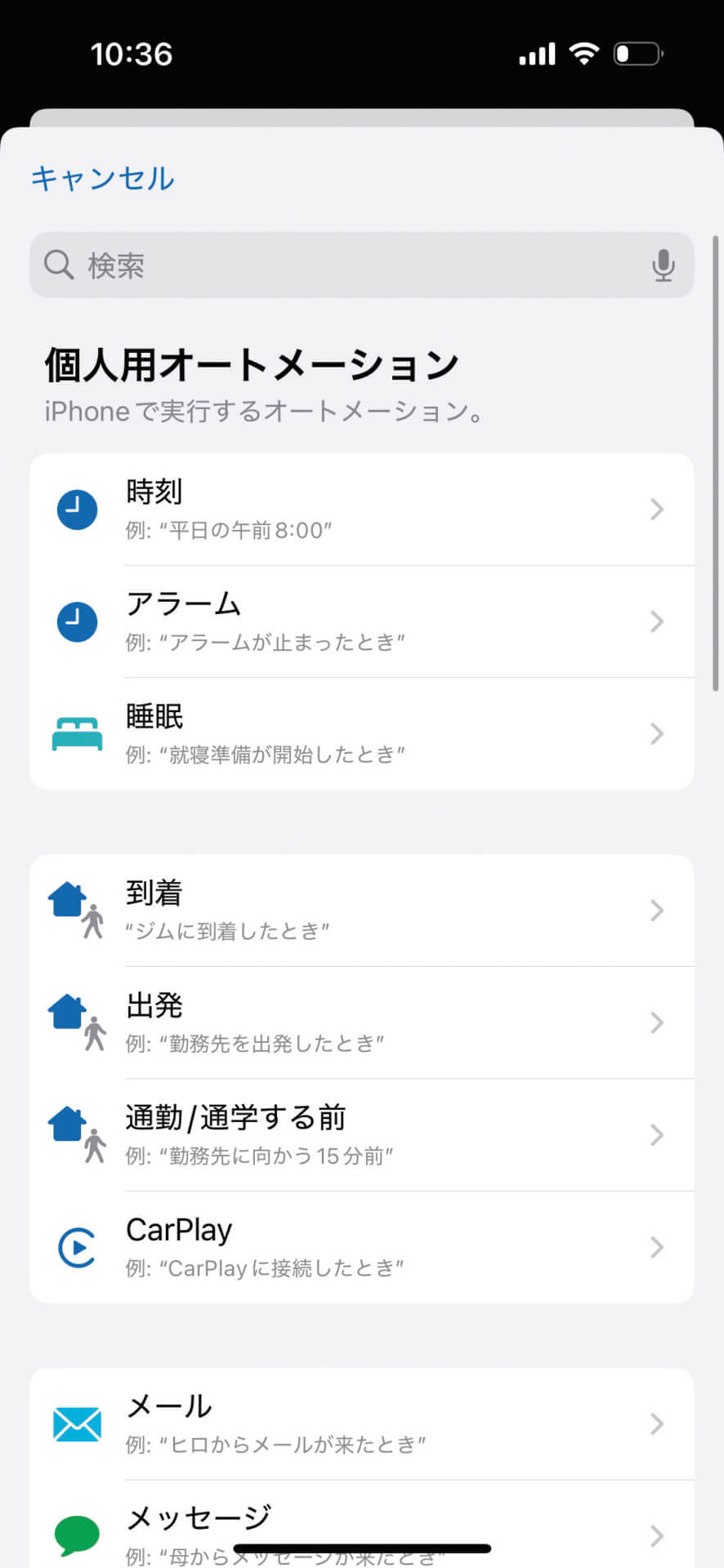This screenshot has height=1568, width=724.
Task: Select the 時刻 clock icon
Action: tap(76, 509)
